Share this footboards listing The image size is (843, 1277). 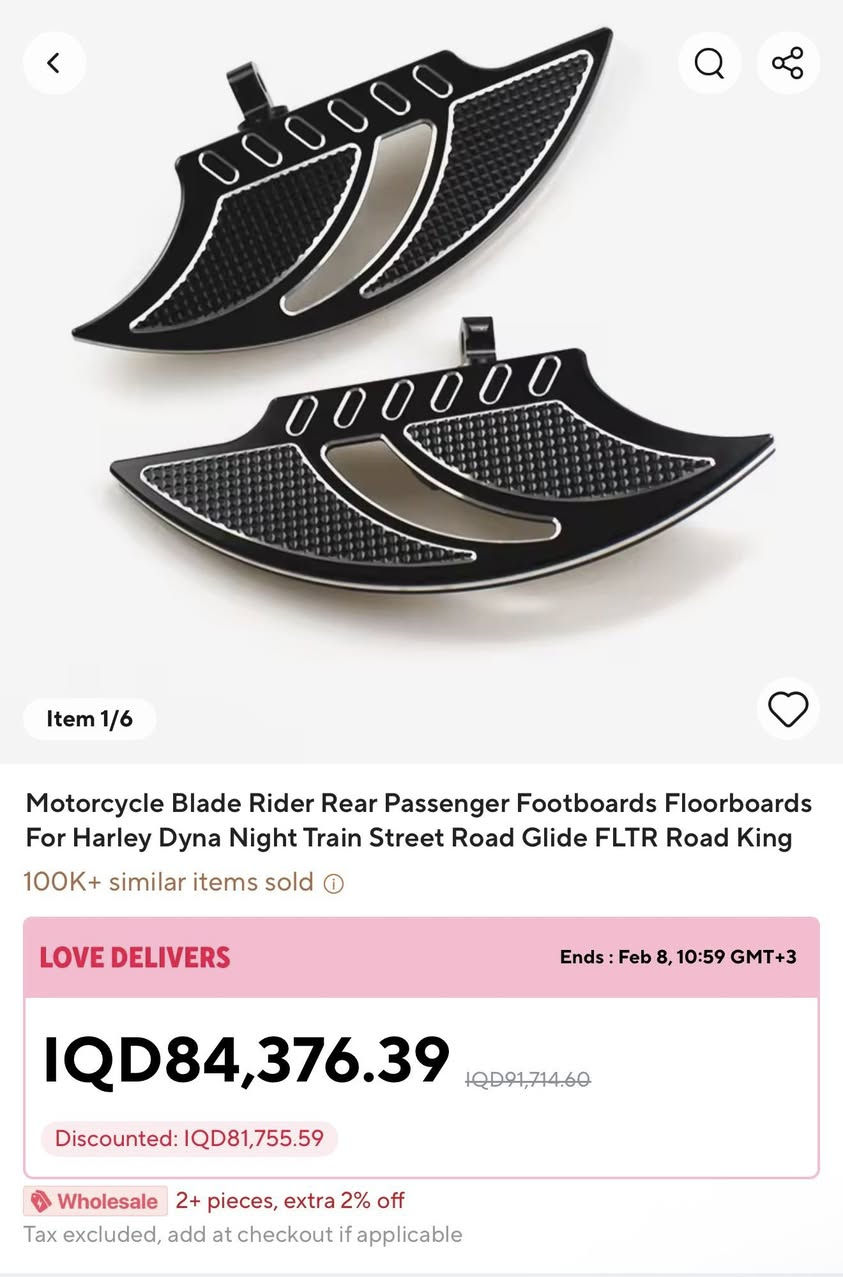(x=788, y=64)
